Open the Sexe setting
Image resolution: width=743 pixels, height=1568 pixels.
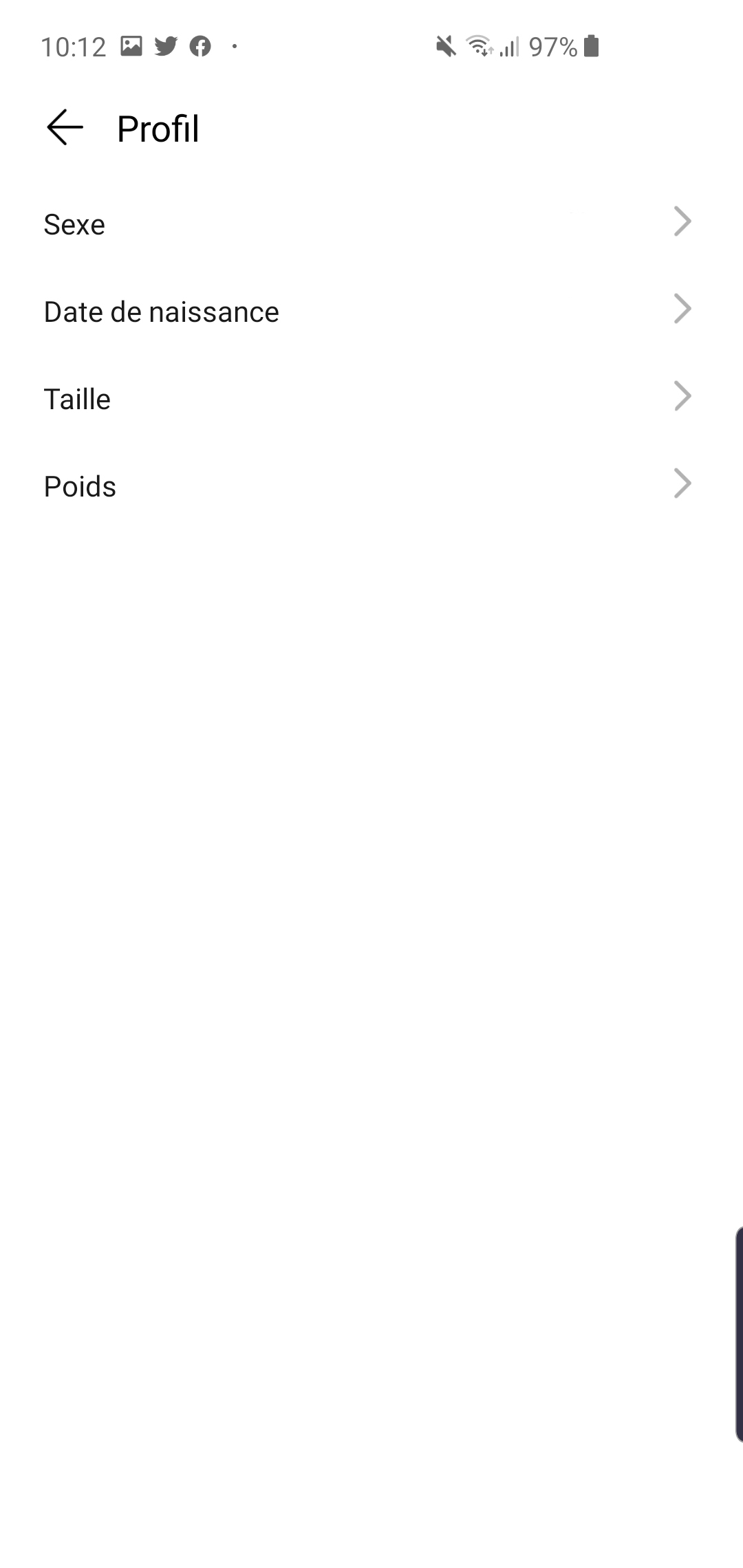(371, 223)
